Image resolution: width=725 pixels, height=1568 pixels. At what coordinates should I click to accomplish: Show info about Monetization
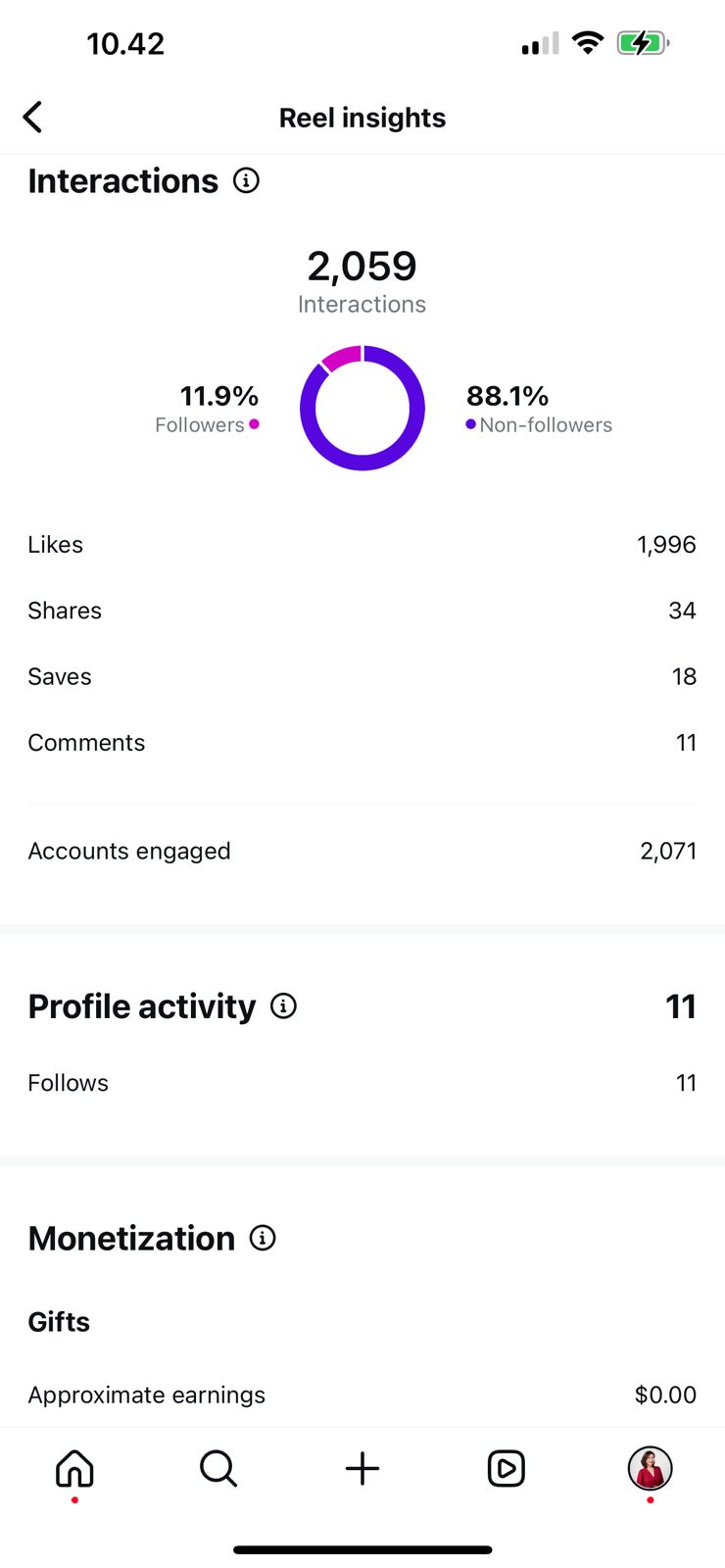pos(263,1238)
